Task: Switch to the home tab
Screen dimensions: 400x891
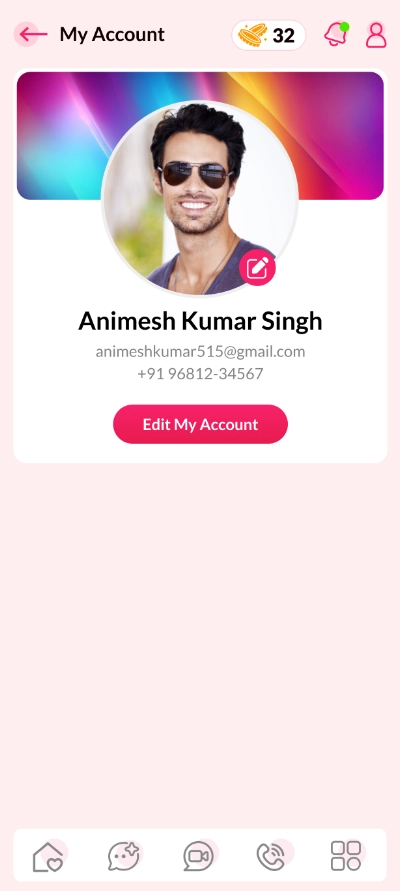Action: coord(49,856)
